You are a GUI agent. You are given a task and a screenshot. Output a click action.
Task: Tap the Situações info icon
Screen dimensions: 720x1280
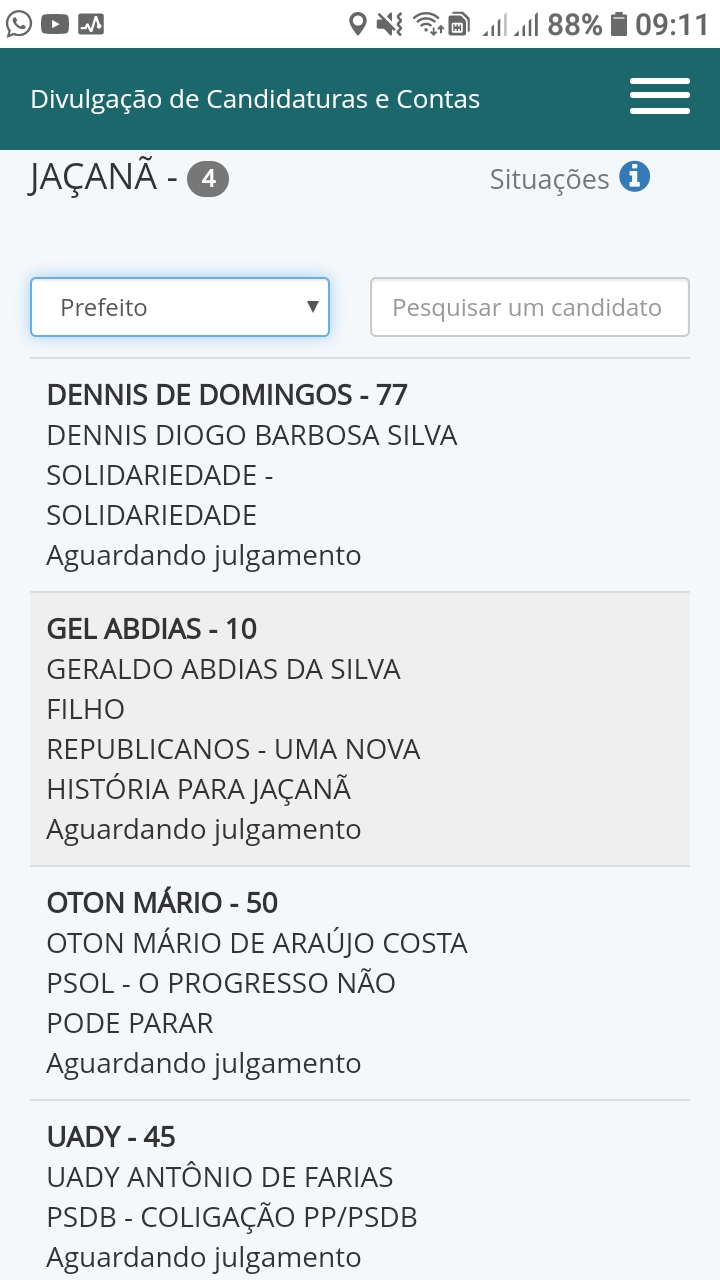click(634, 177)
